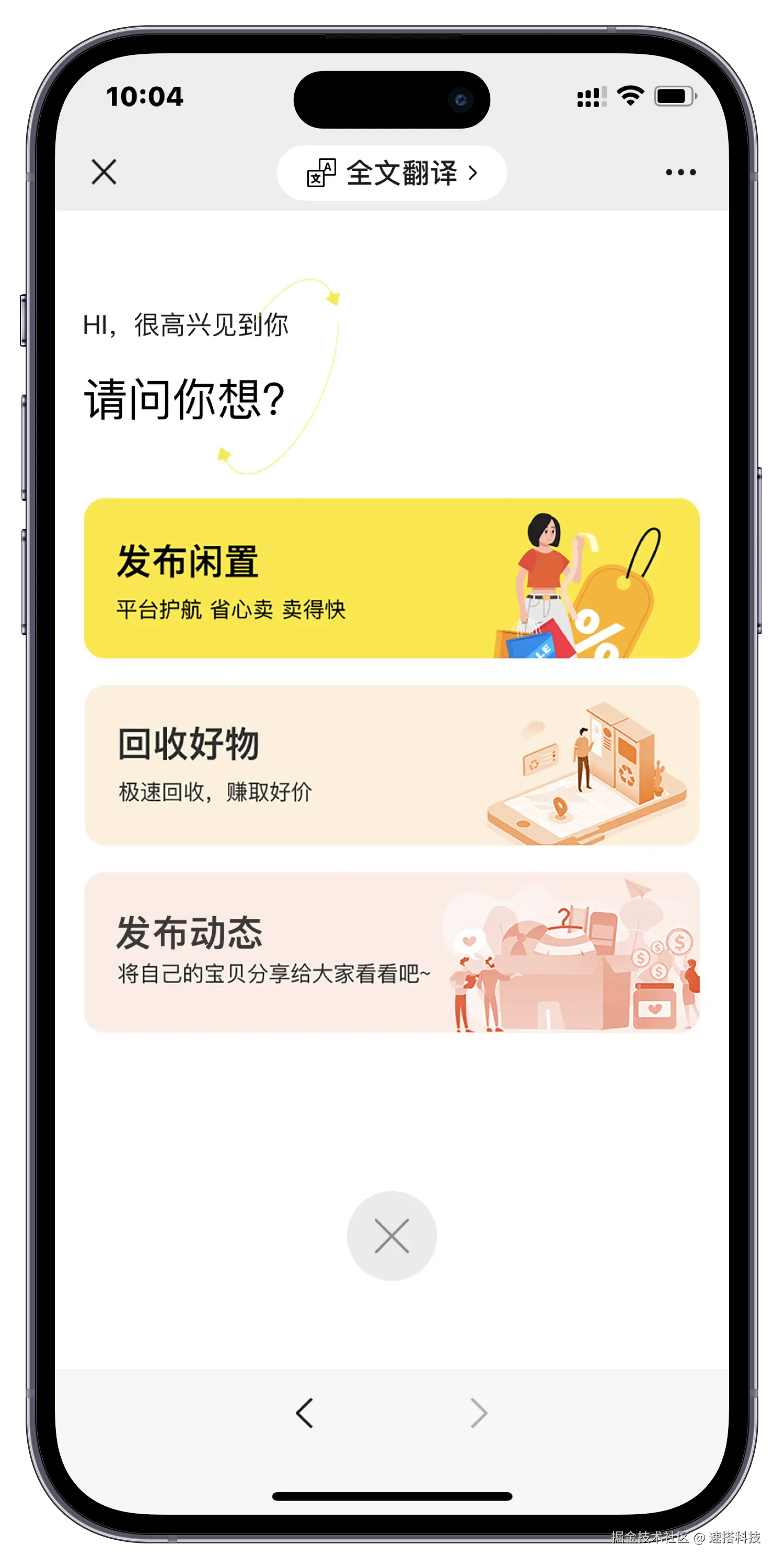The image size is (784, 1568).
Task: Dismiss the publish panel with the round X
Action: [391, 1236]
